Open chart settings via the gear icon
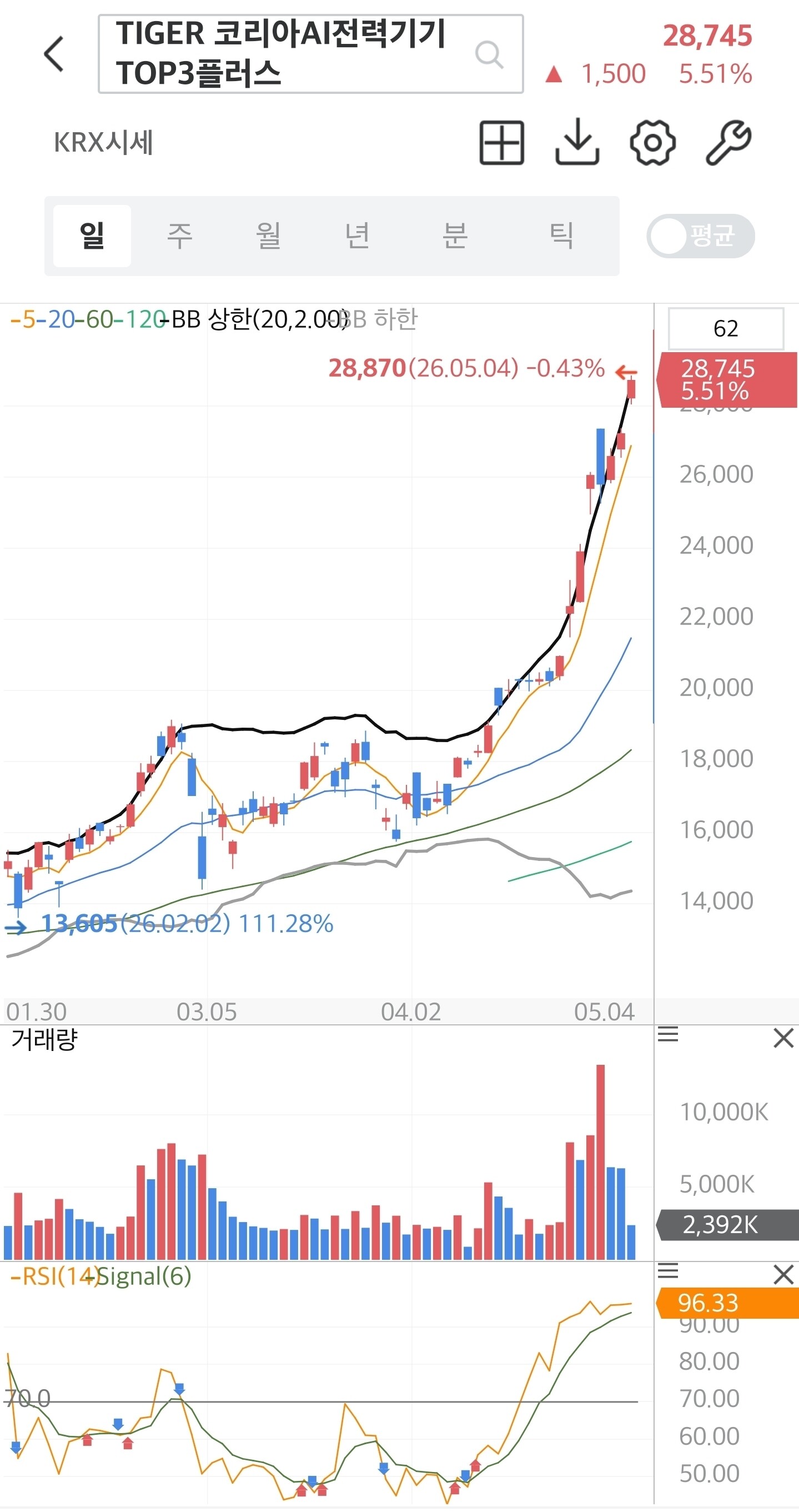 tap(652, 143)
